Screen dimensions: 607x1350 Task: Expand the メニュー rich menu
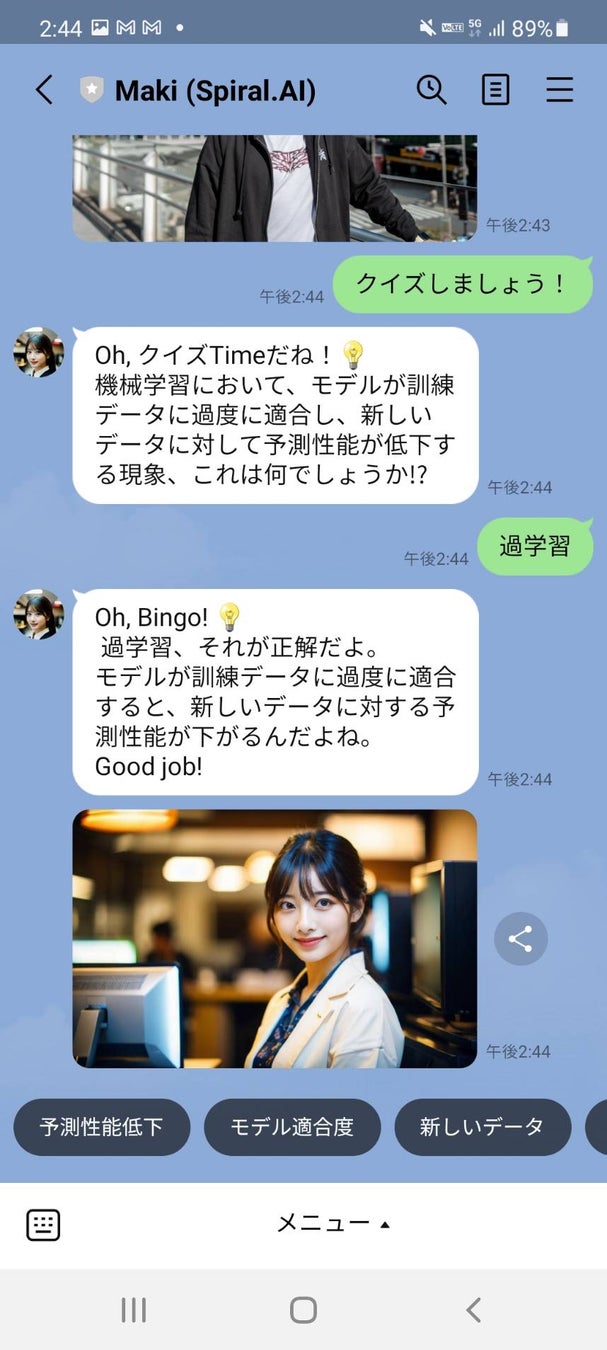[332, 1223]
